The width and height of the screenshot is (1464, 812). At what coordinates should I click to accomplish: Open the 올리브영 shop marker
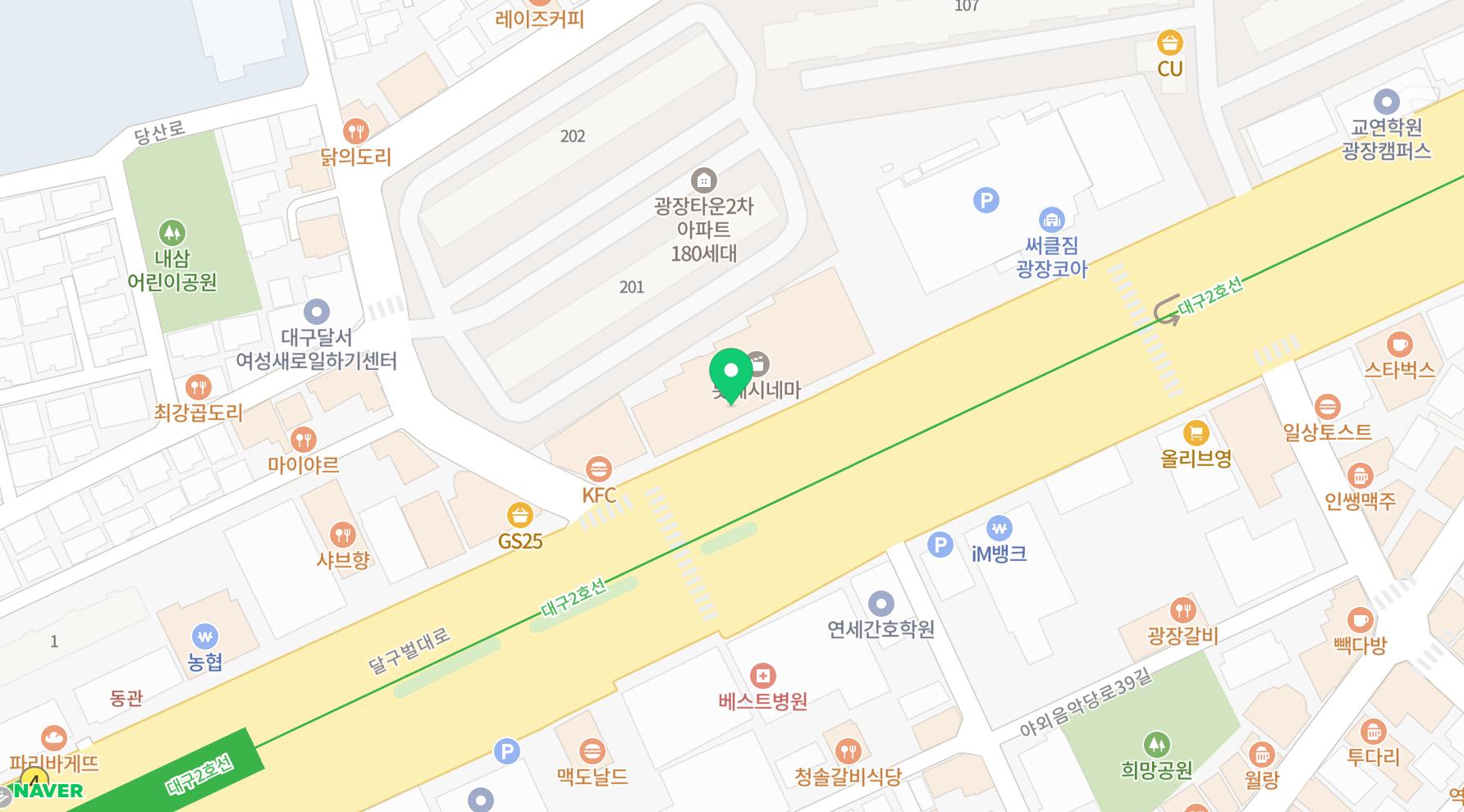click(x=1196, y=432)
